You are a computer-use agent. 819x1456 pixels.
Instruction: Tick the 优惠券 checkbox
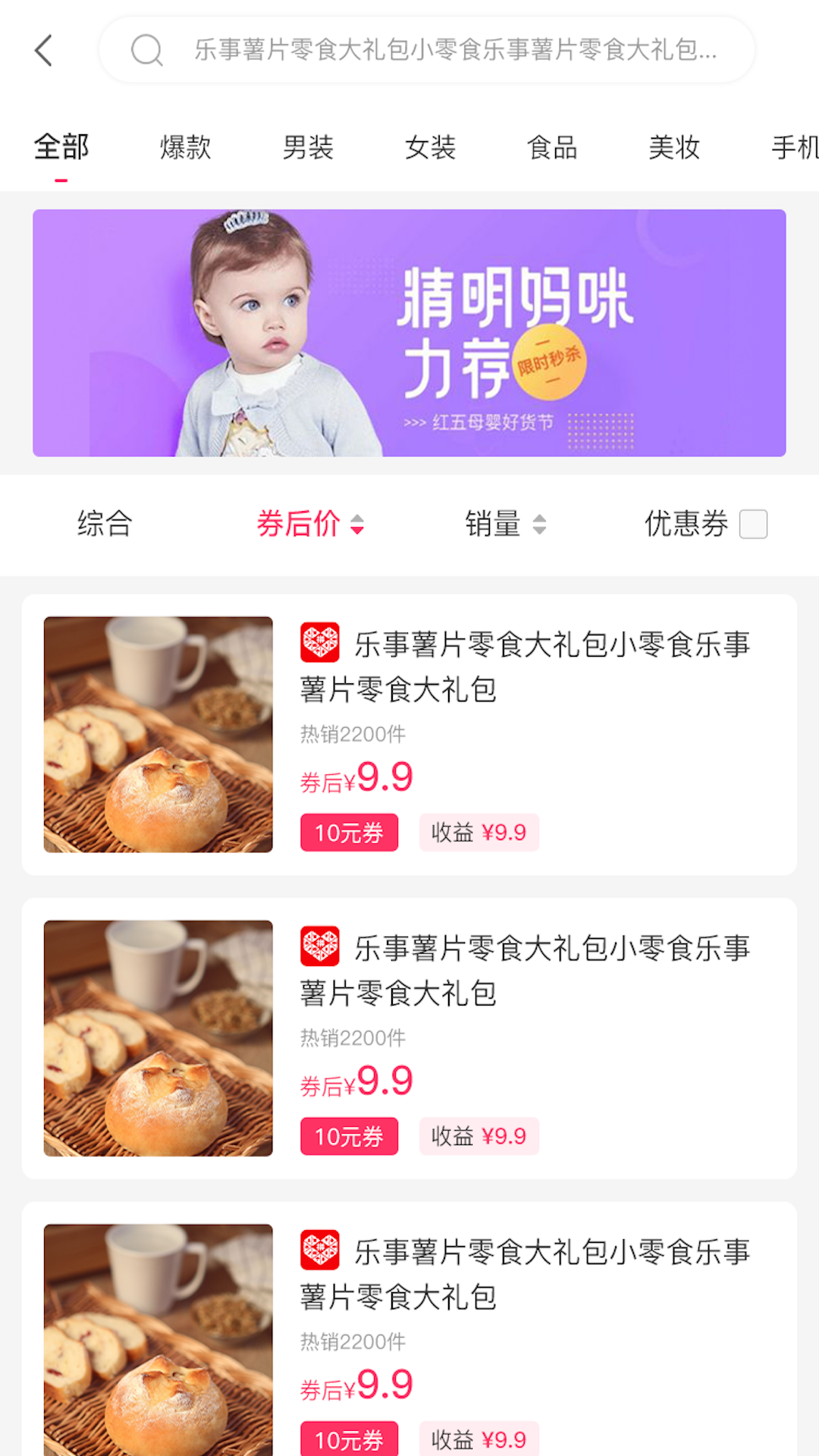point(753,524)
